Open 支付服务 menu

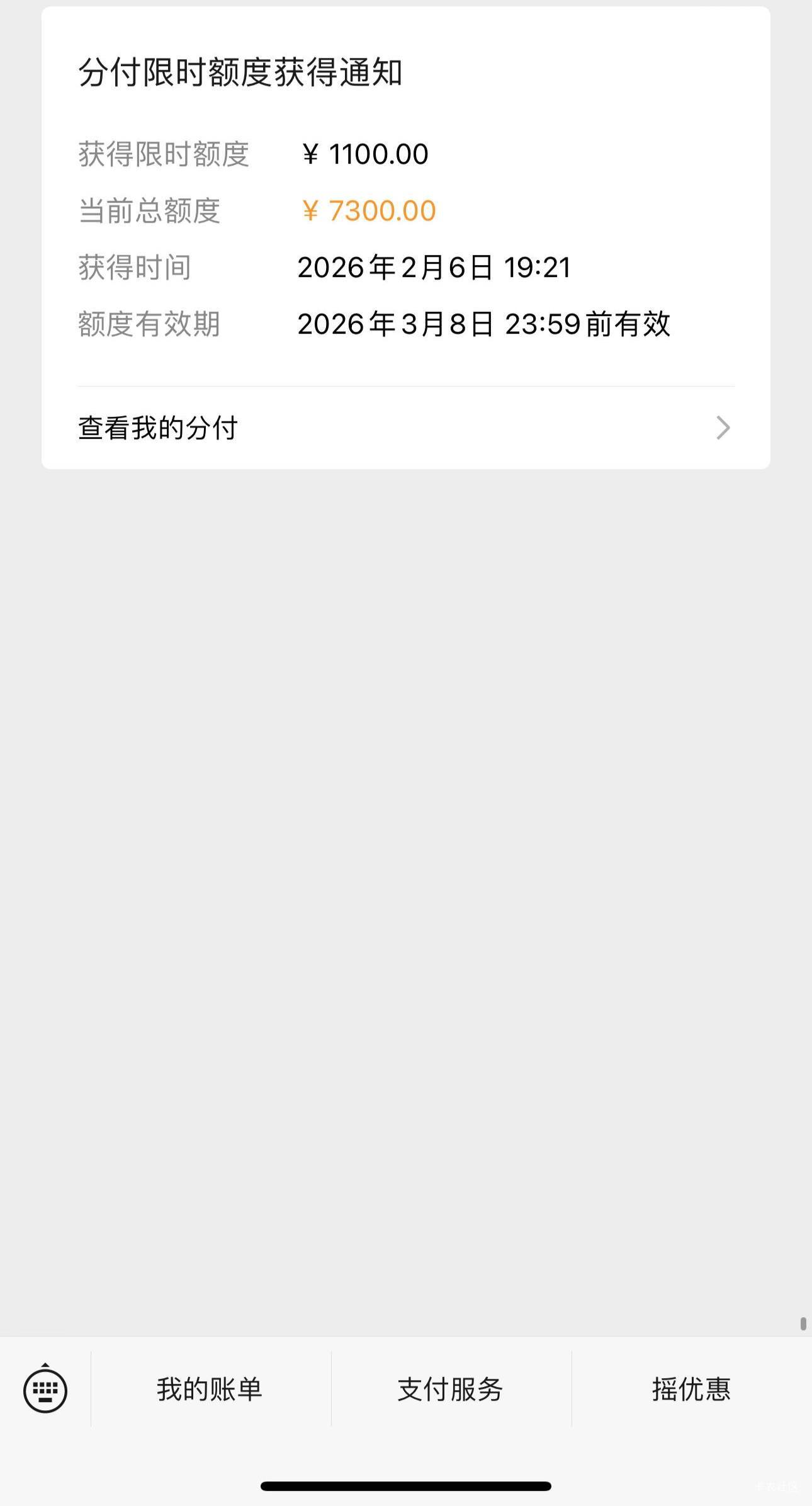(x=451, y=1389)
